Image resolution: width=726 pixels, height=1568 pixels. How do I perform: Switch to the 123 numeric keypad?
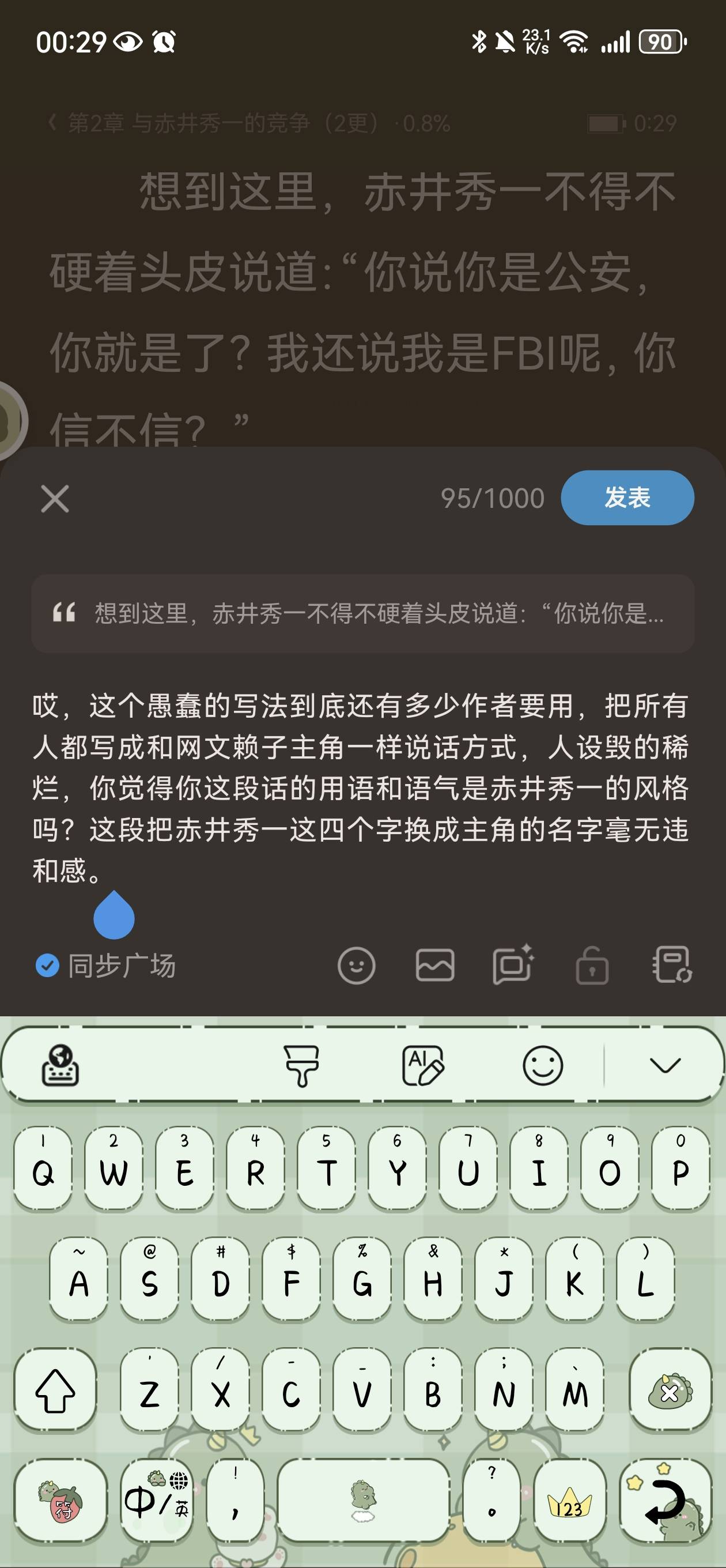tap(570, 1501)
